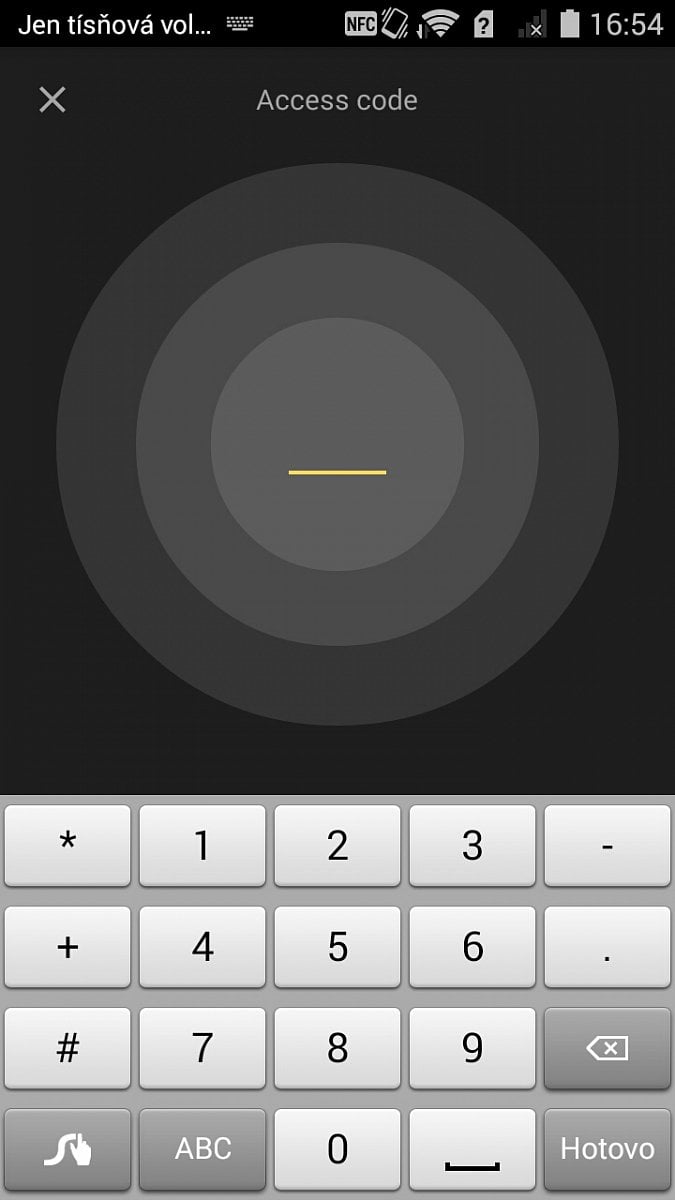Tap the swipe-input mode key

pyautogui.click(x=67, y=1149)
